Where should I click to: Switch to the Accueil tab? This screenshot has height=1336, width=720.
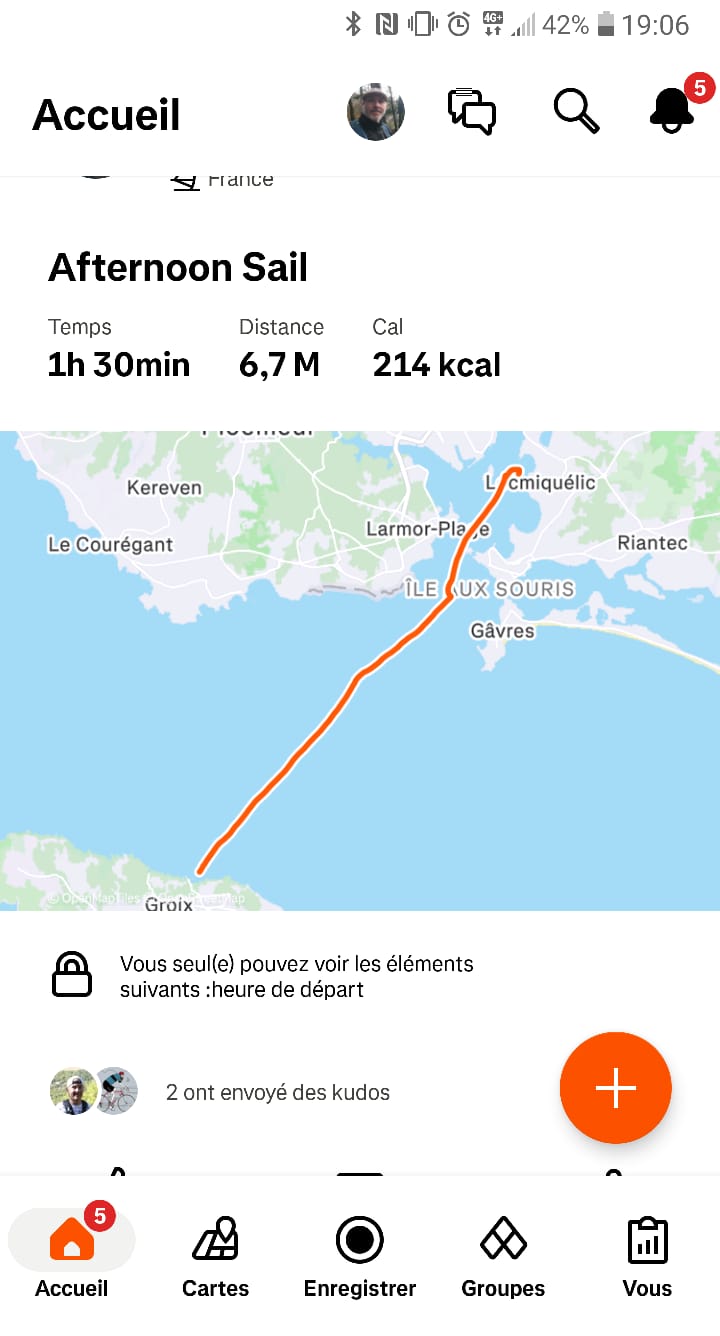[72, 1257]
